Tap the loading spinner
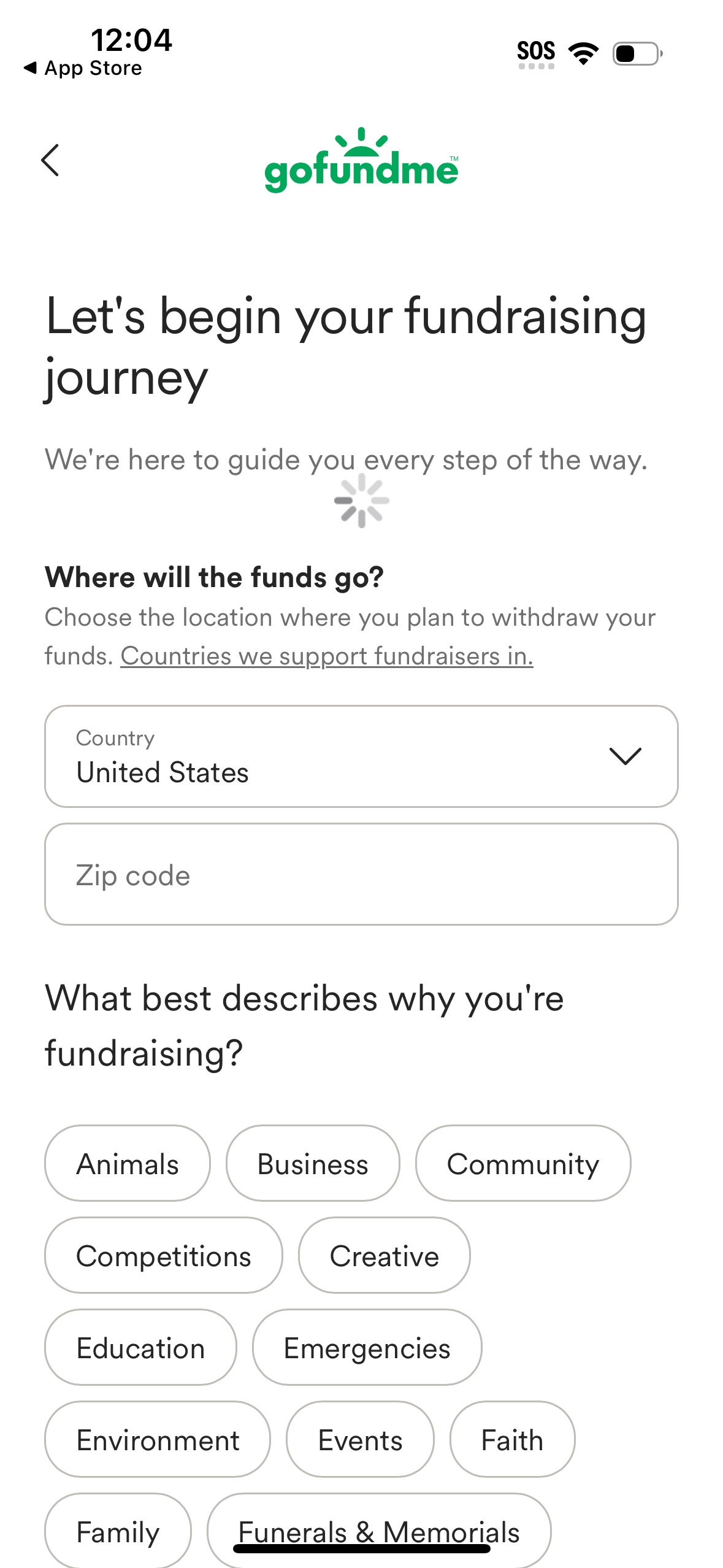723x1568 pixels. tap(361, 501)
